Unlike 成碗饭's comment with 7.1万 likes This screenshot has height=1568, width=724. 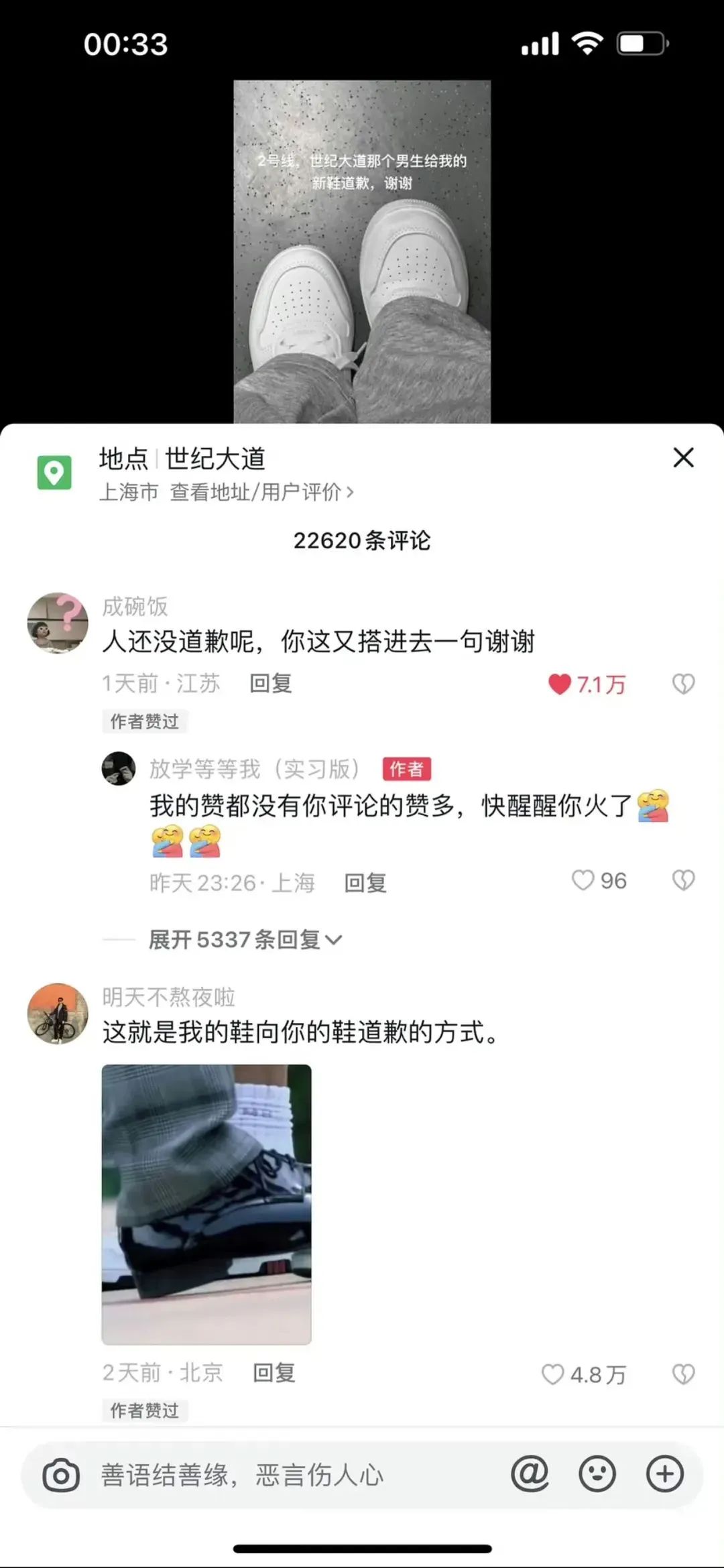pyautogui.click(x=560, y=684)
